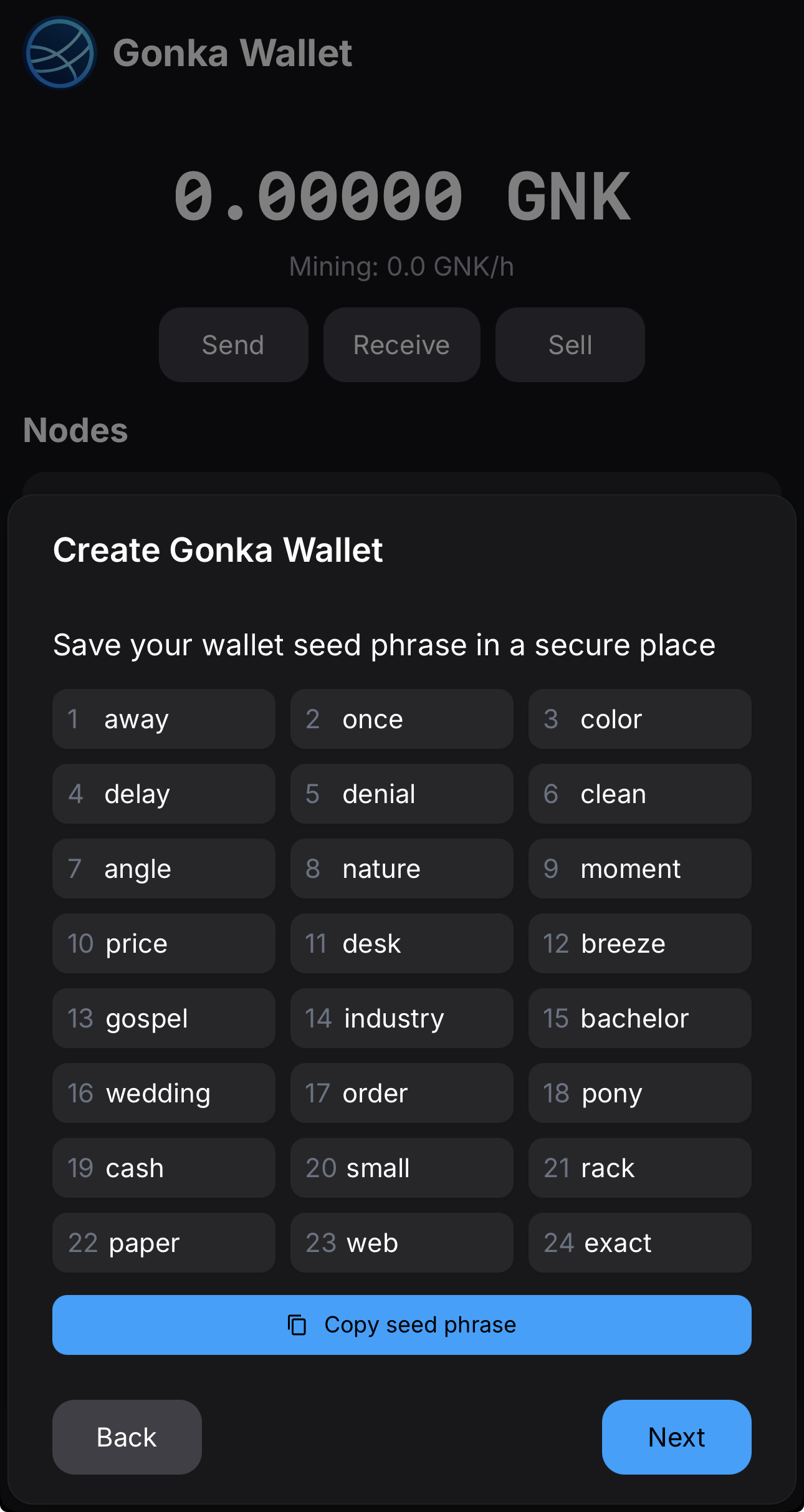Viewport: 804px width, 1512px height.
Task: Select seed word 24 'exact'
Action: click(639, 1243)
